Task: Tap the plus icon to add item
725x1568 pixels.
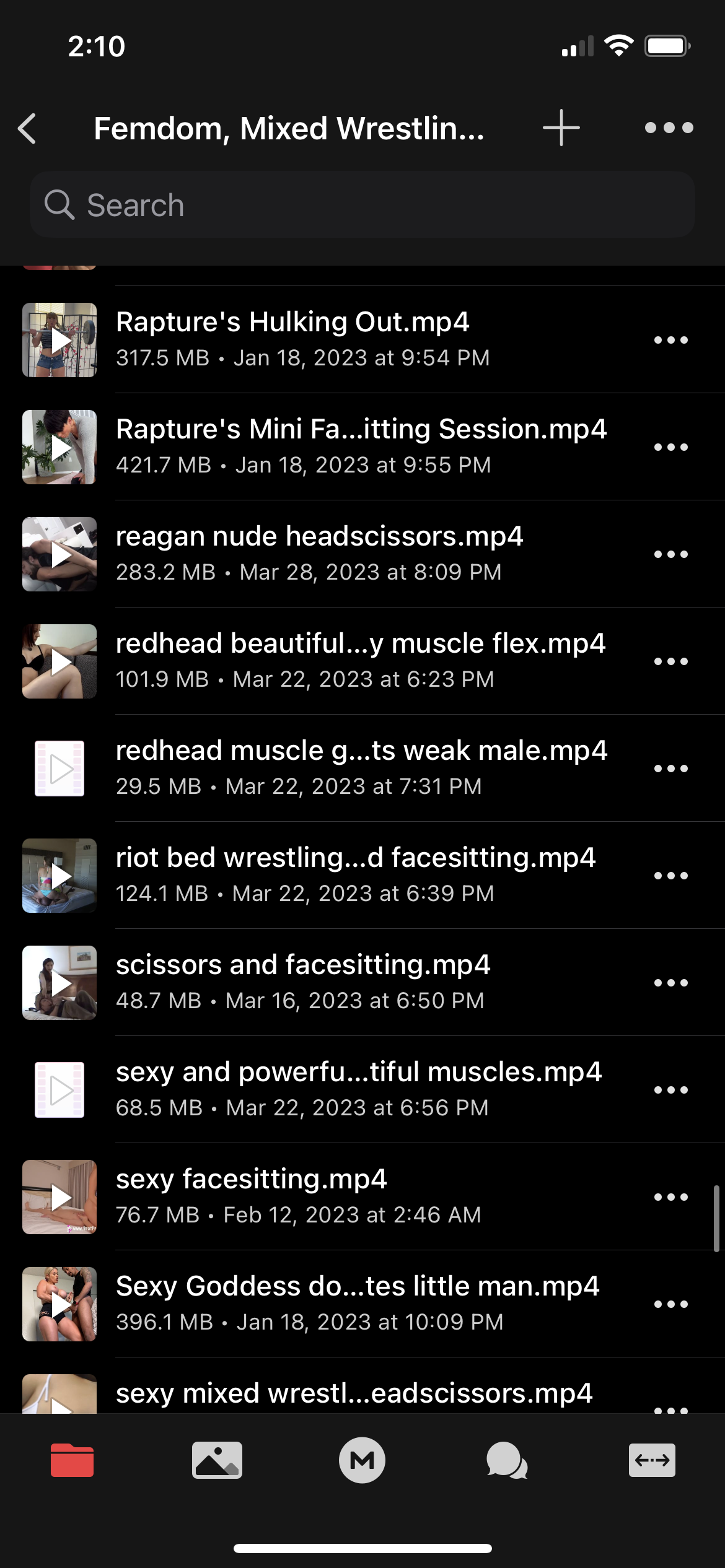Action: coord(561,128)
